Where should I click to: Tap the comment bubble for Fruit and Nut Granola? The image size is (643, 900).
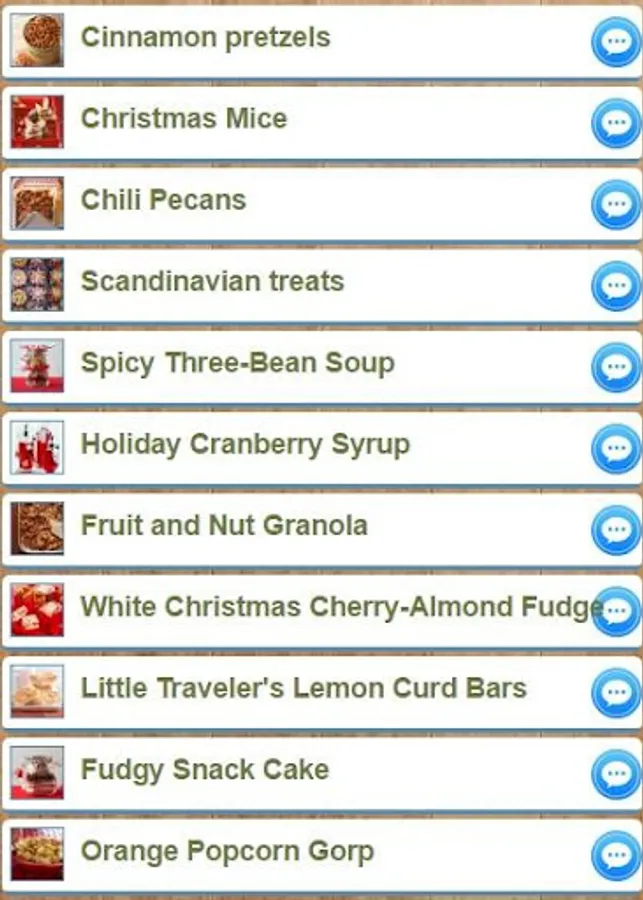pos(616,530)
